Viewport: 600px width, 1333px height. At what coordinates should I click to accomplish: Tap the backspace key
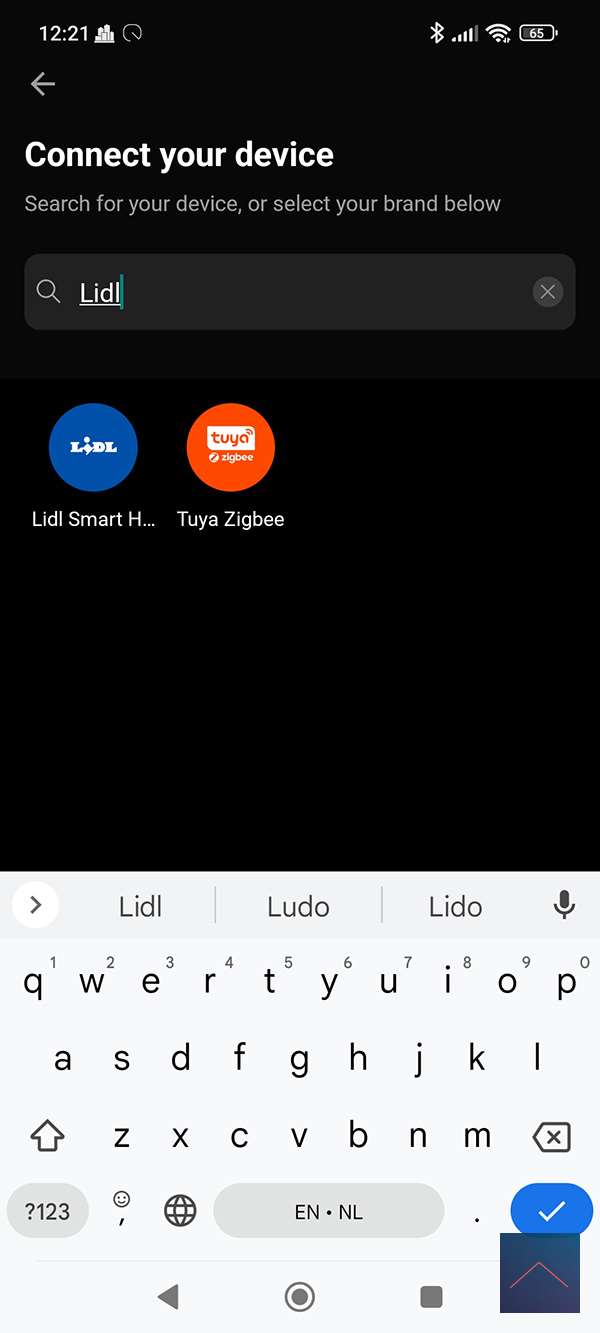(551, 1137)
